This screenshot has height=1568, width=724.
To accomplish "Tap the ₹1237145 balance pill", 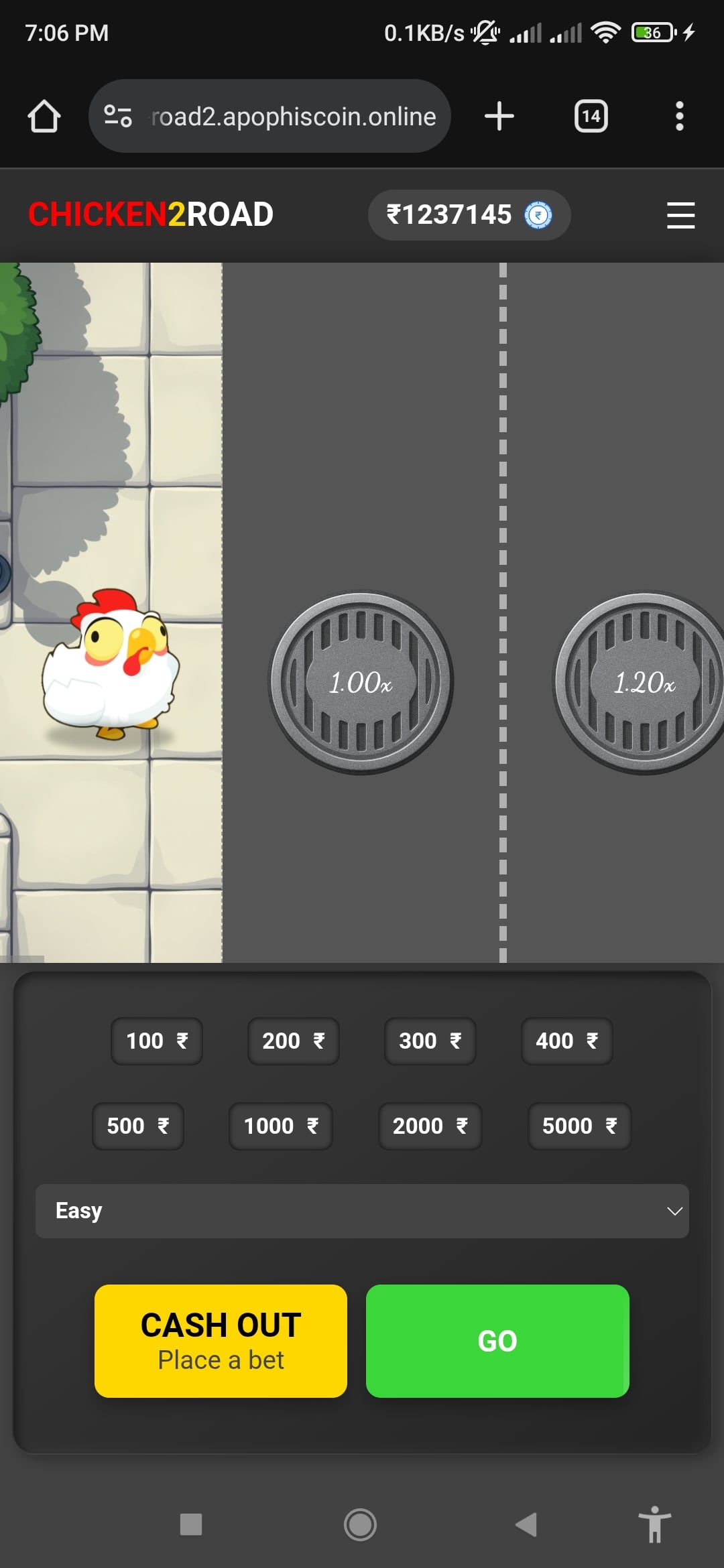I will [469, 215].
